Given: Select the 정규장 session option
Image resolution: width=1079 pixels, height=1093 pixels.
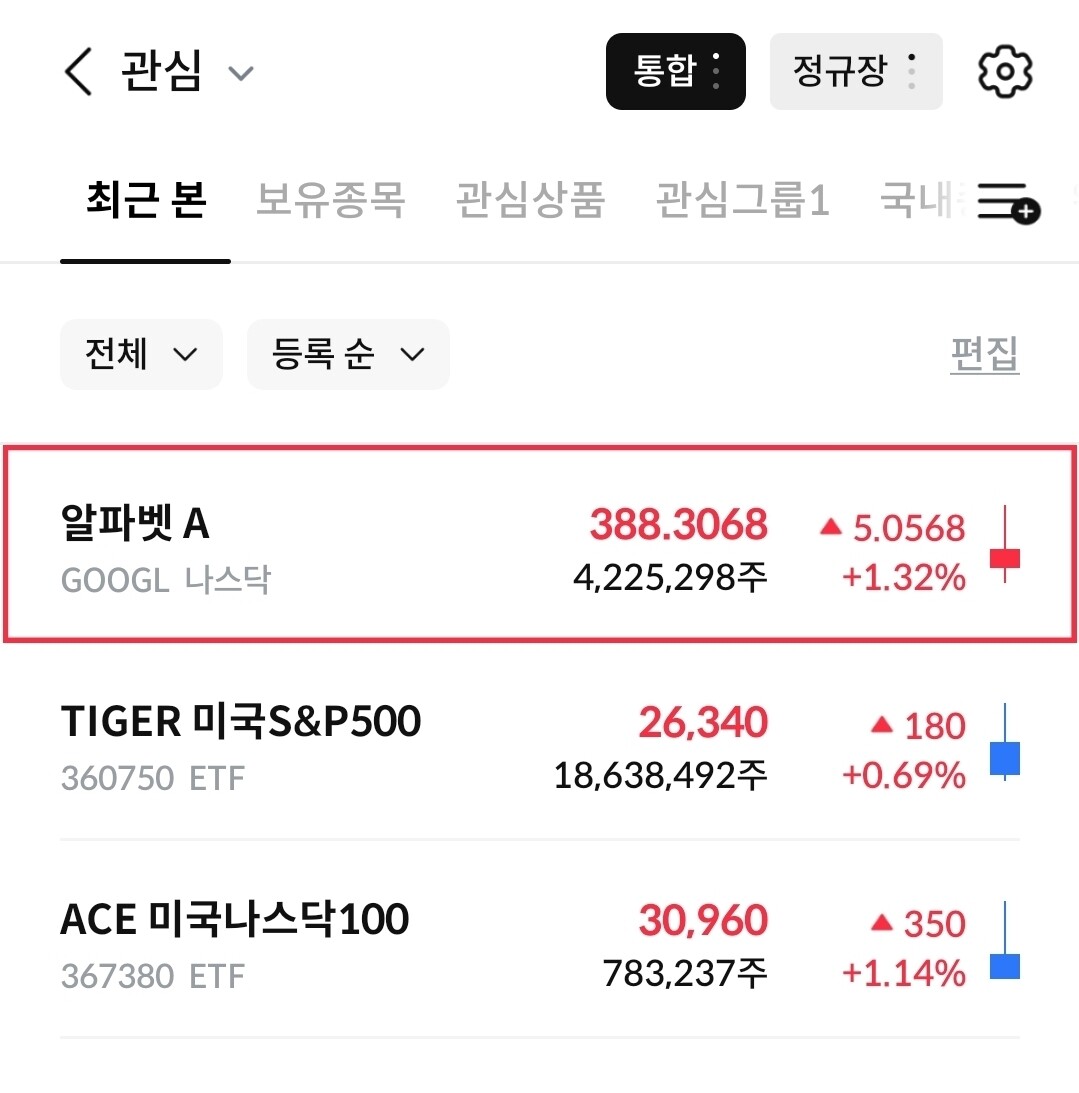Looking at the screenshot, I should tap(856, 71).
